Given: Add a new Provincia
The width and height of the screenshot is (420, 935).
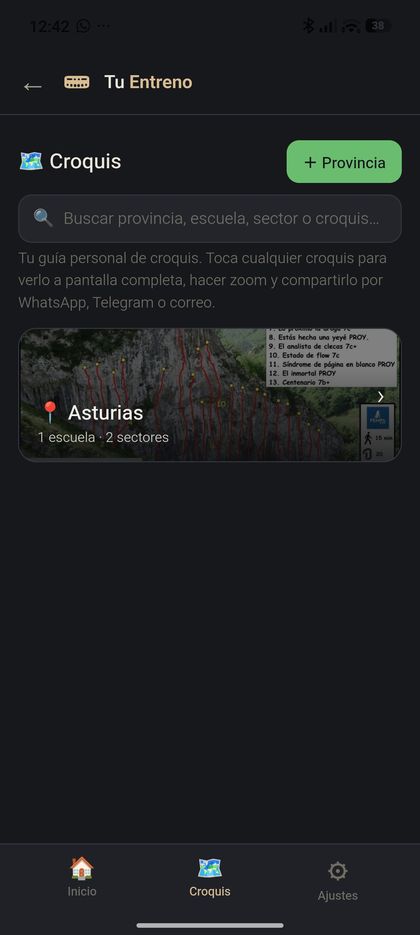Looking at the screenshot, I should coord(344,162).
